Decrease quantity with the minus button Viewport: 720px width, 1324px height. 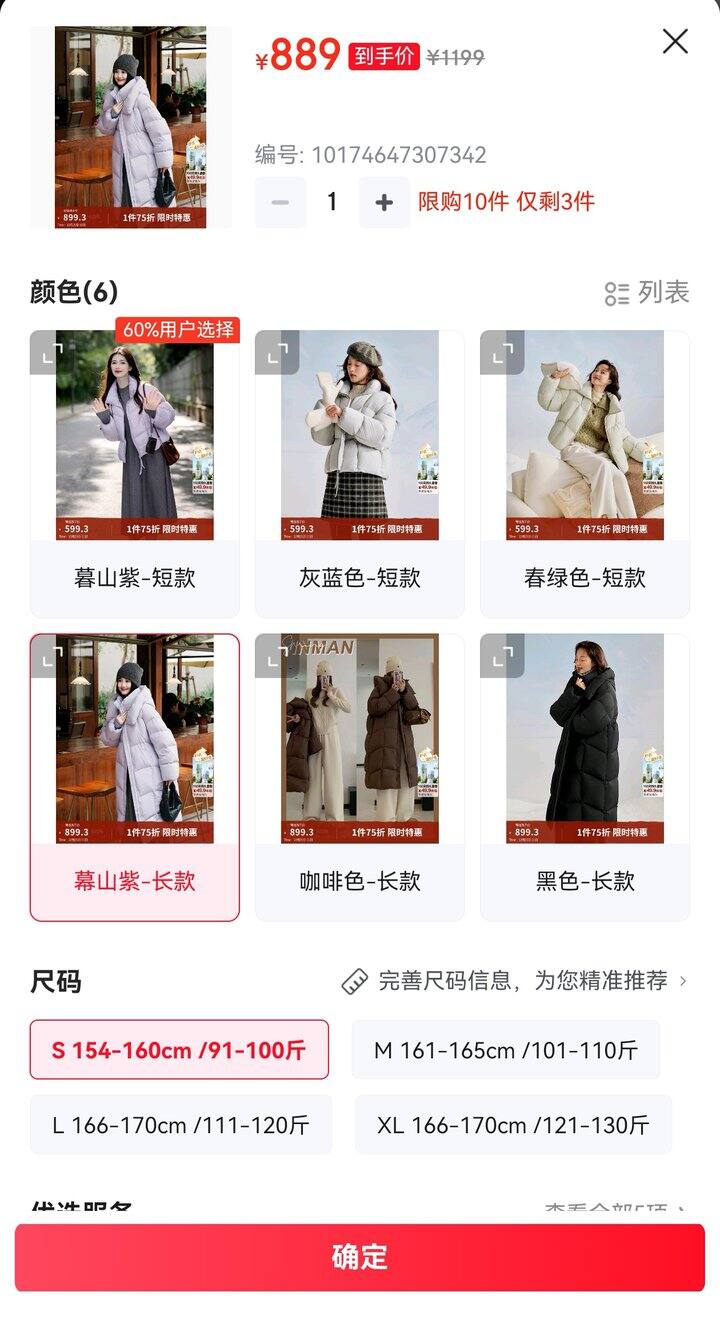click(280, 202)
